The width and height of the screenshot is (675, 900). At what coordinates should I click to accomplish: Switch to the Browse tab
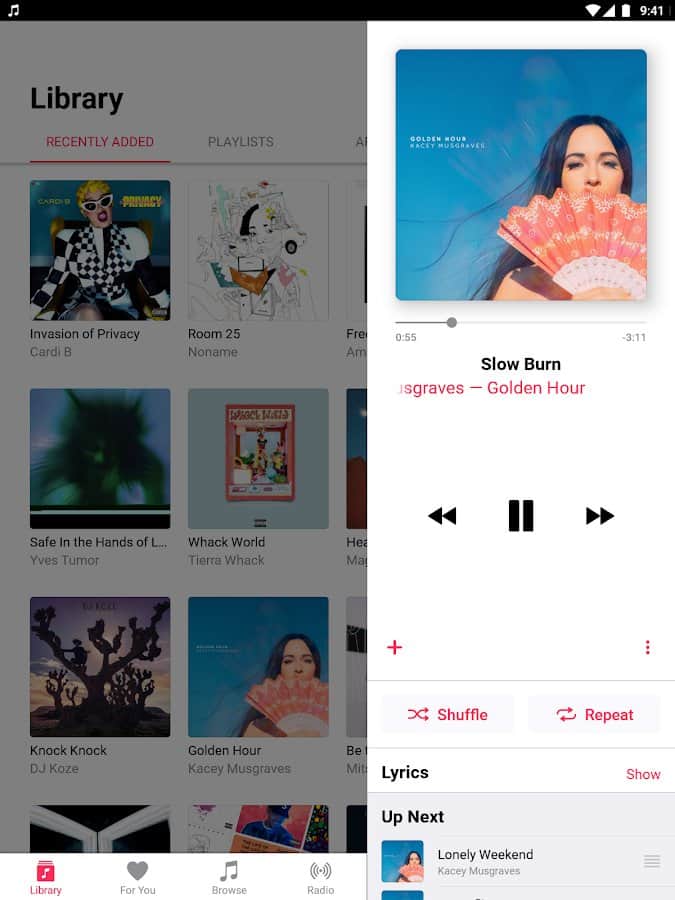229,877
